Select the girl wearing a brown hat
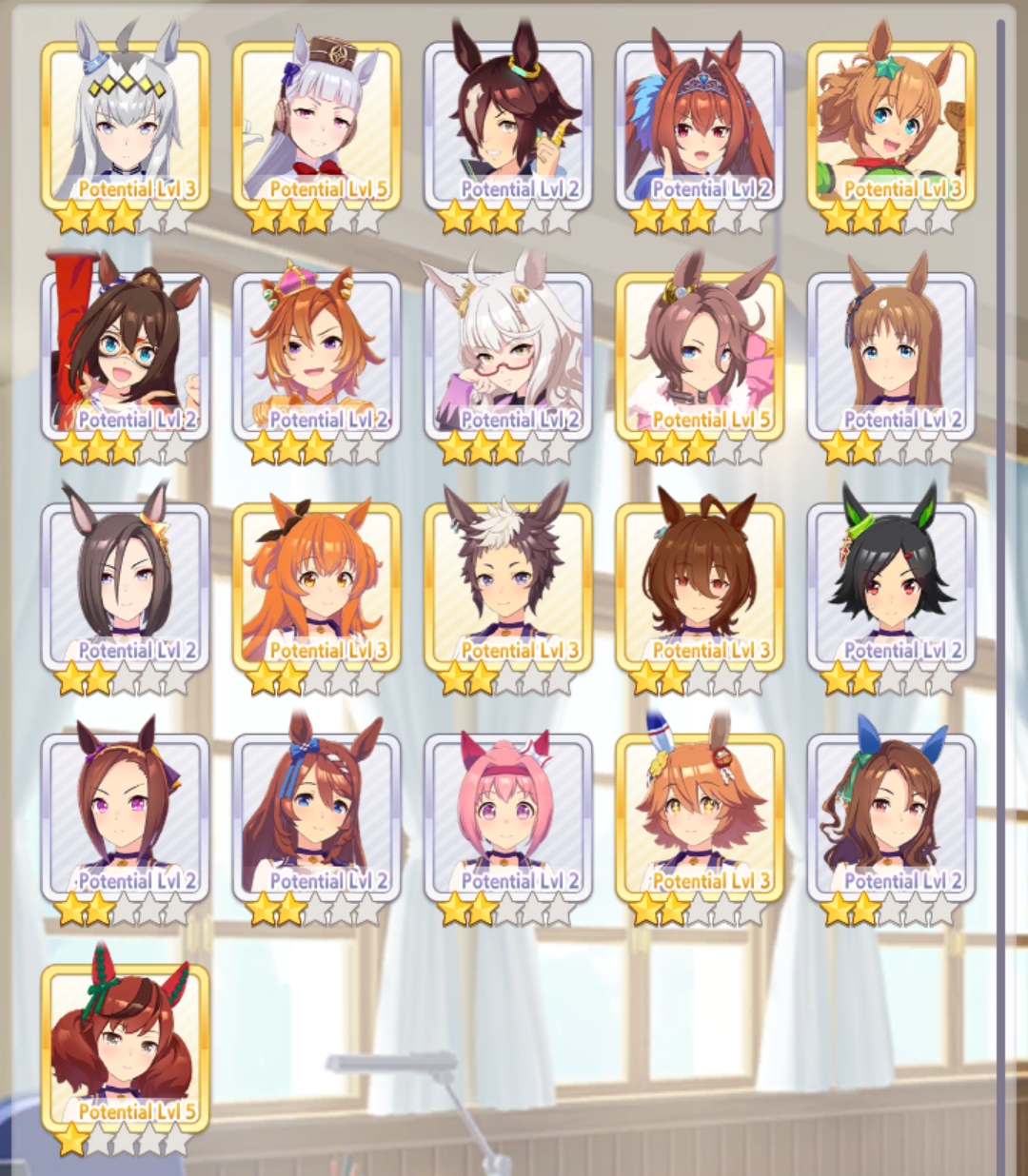 tap(316, 124)
